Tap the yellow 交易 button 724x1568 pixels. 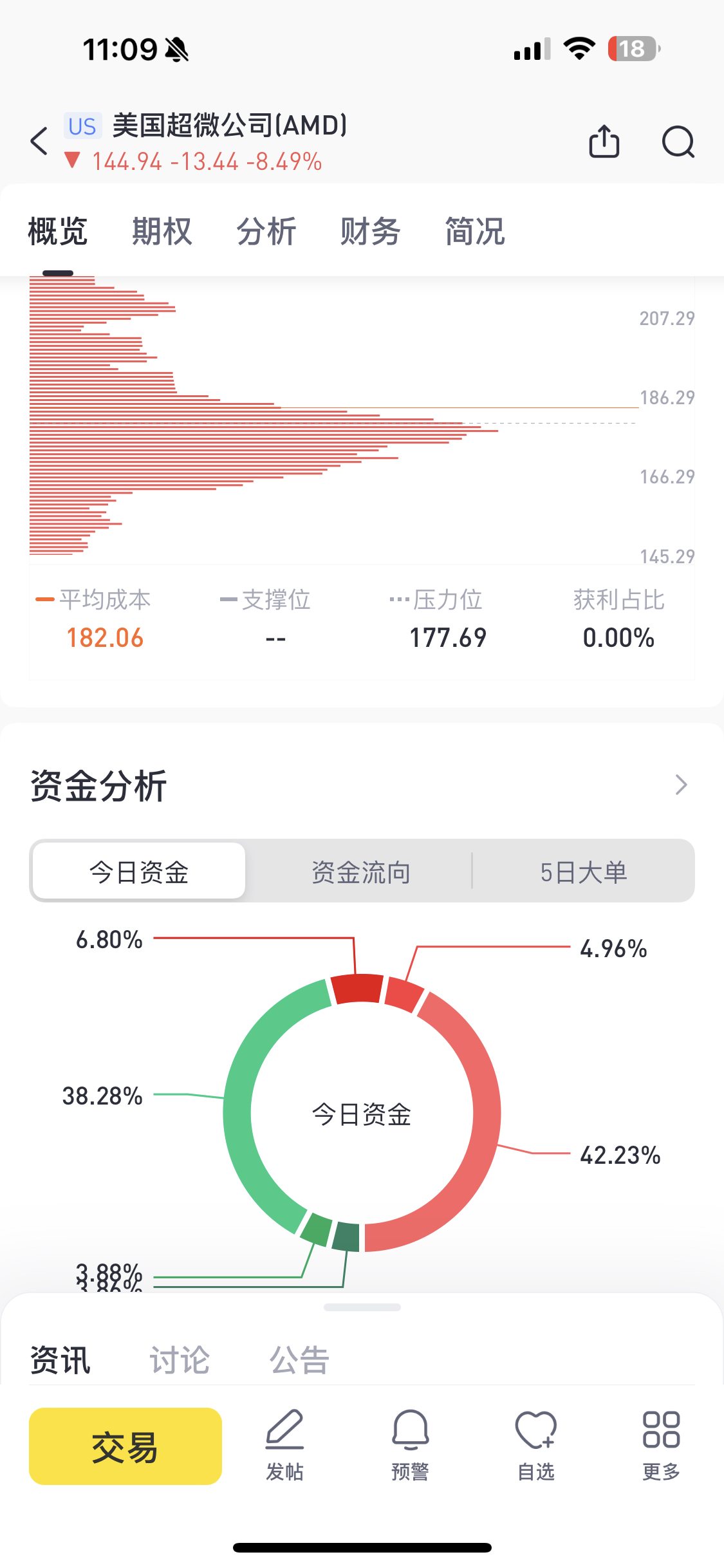click(125, 1446)
